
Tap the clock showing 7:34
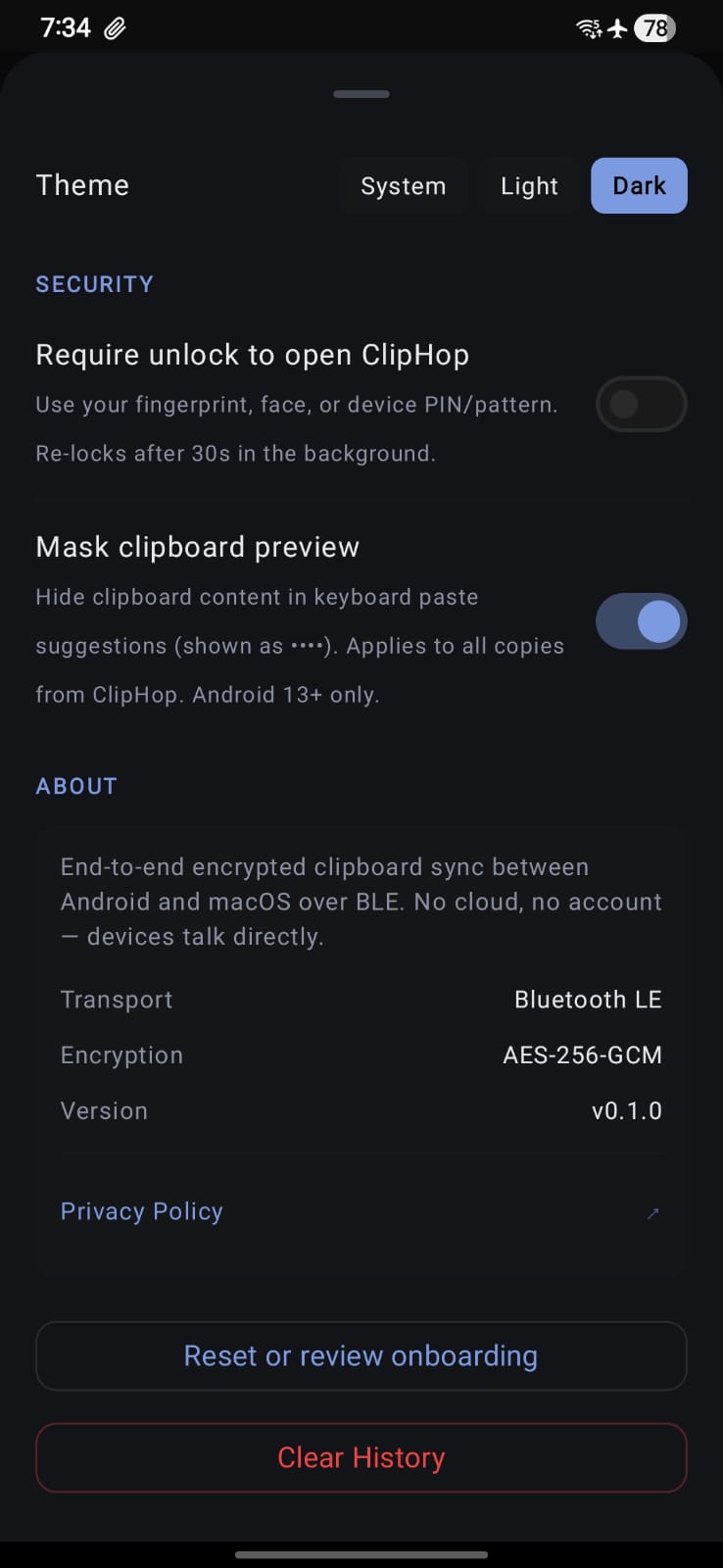(65, 27)
